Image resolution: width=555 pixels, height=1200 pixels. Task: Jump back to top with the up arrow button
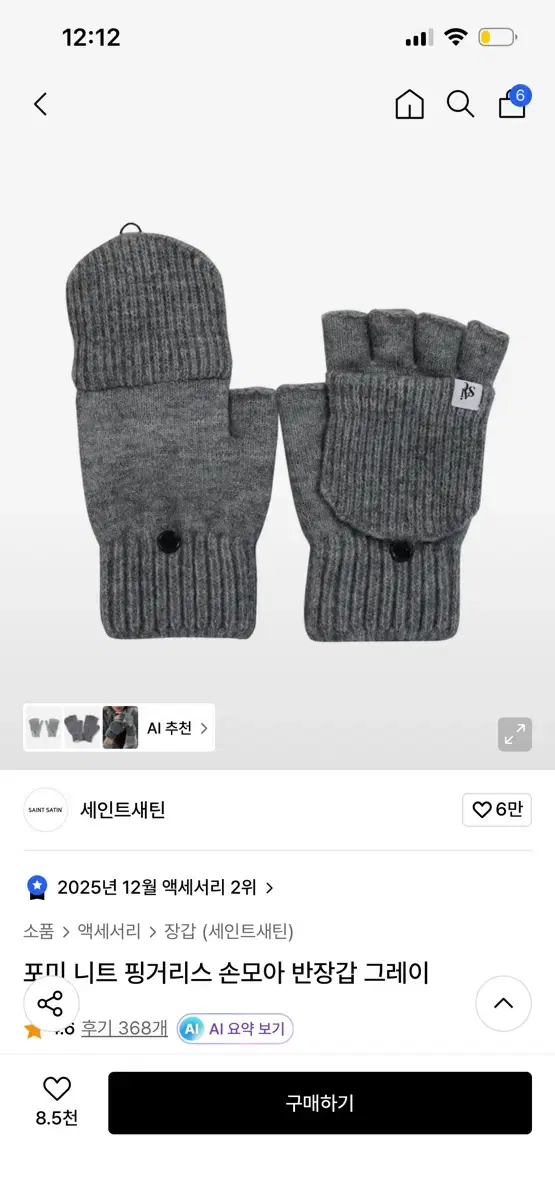[503, 1004]
